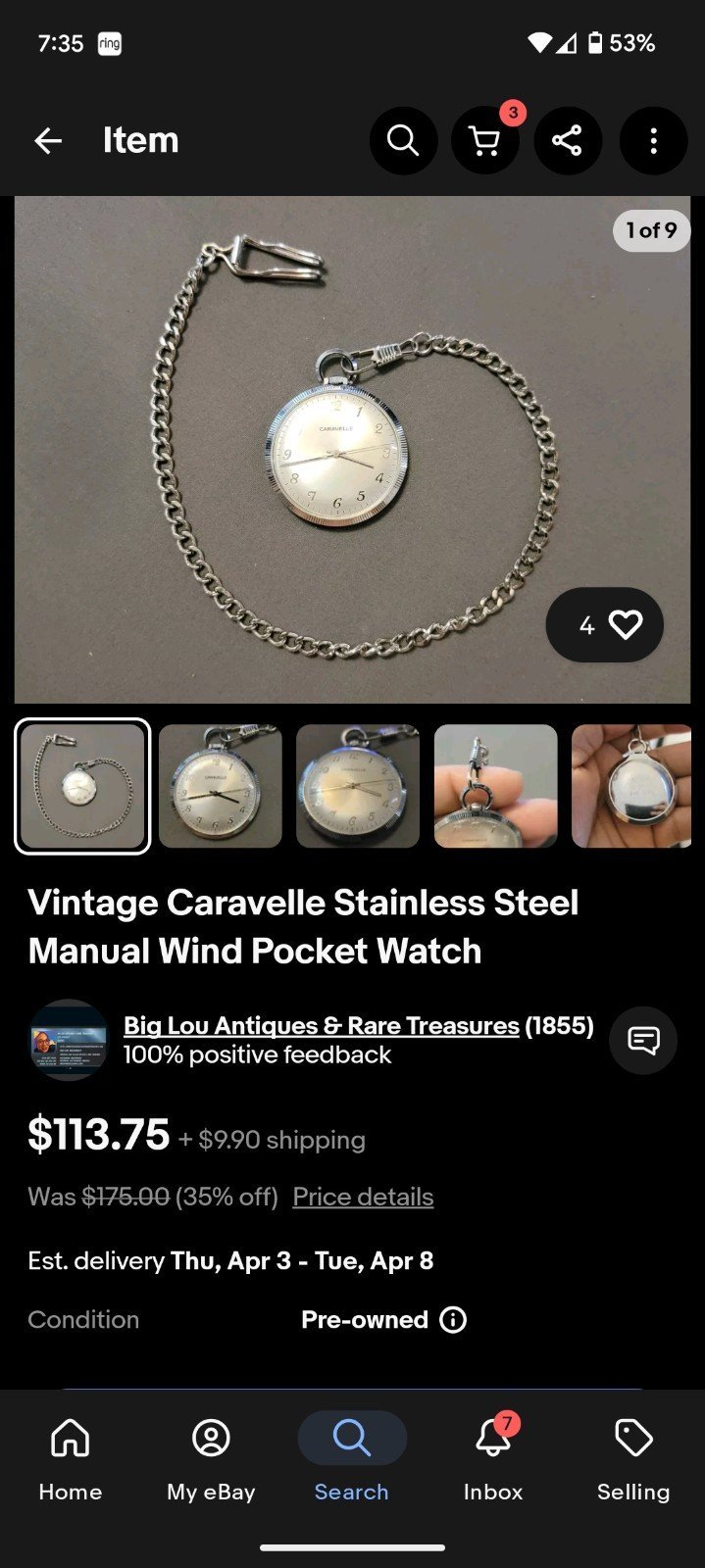The image size is (705, 1568).
Task: View the main pocket watch photo
Action: [x=352, y=450]
